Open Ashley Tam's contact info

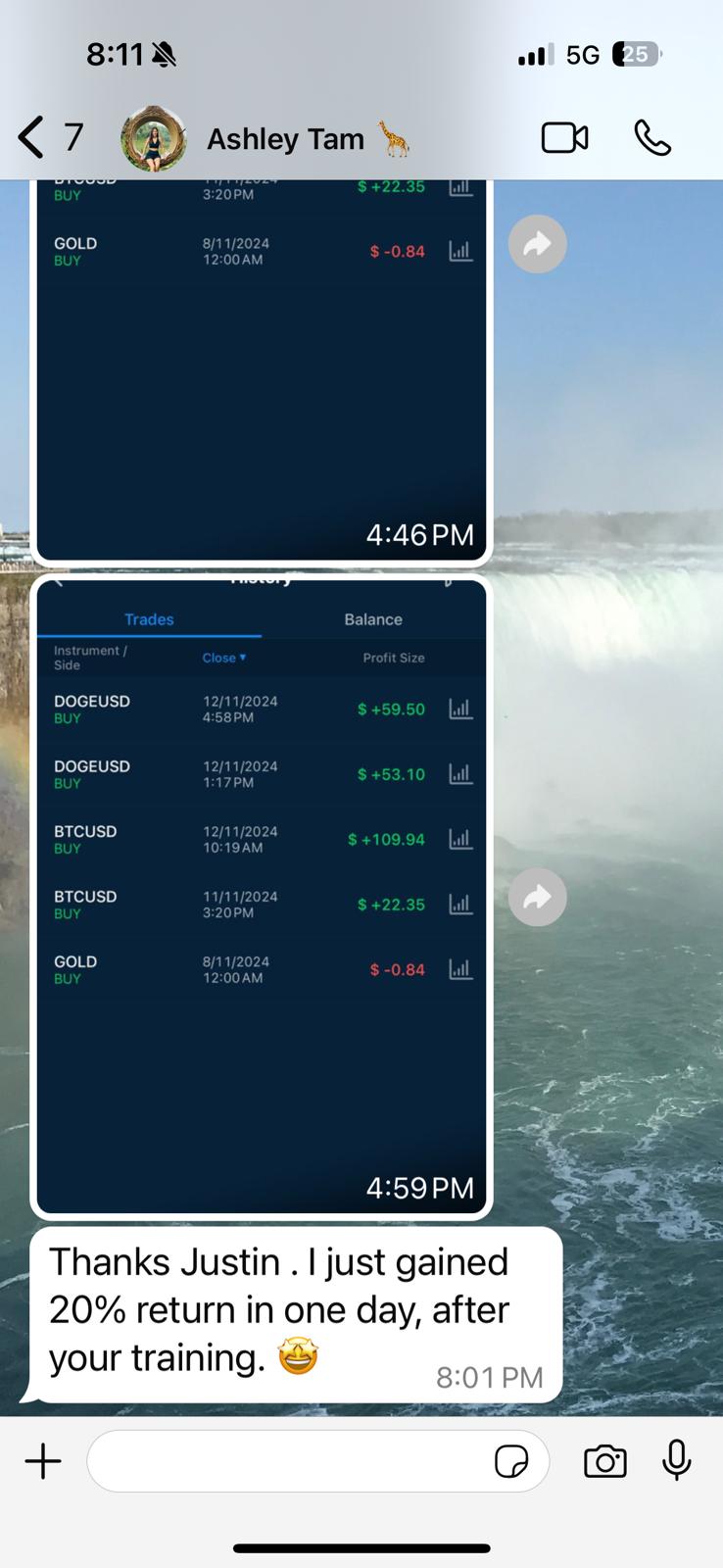285,139
